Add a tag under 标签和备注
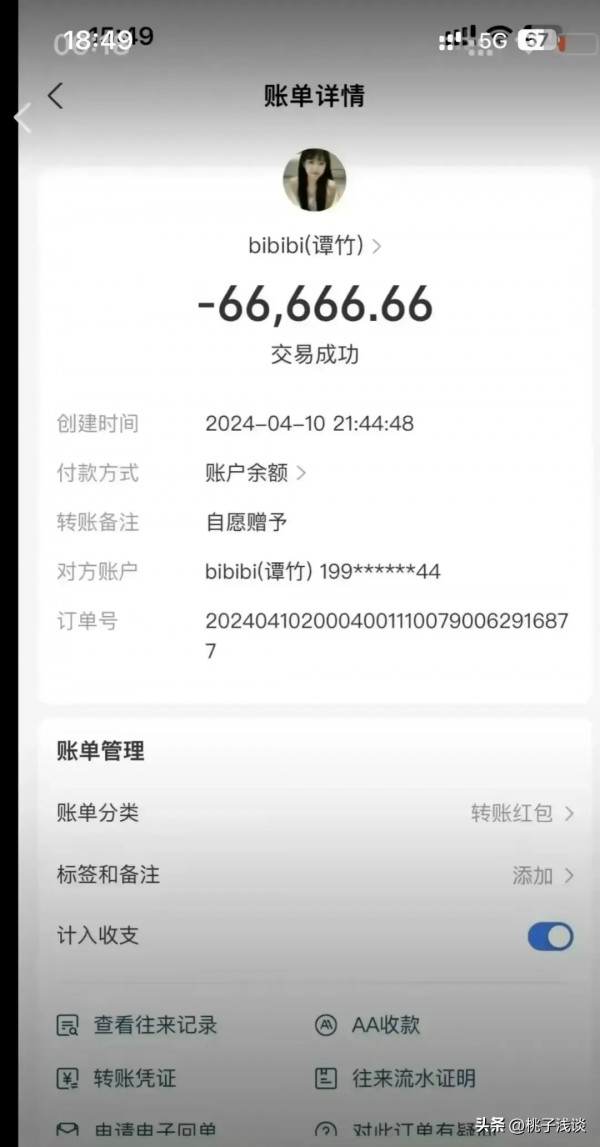This screenshot has width=600, height=1147. pos(542,875)
